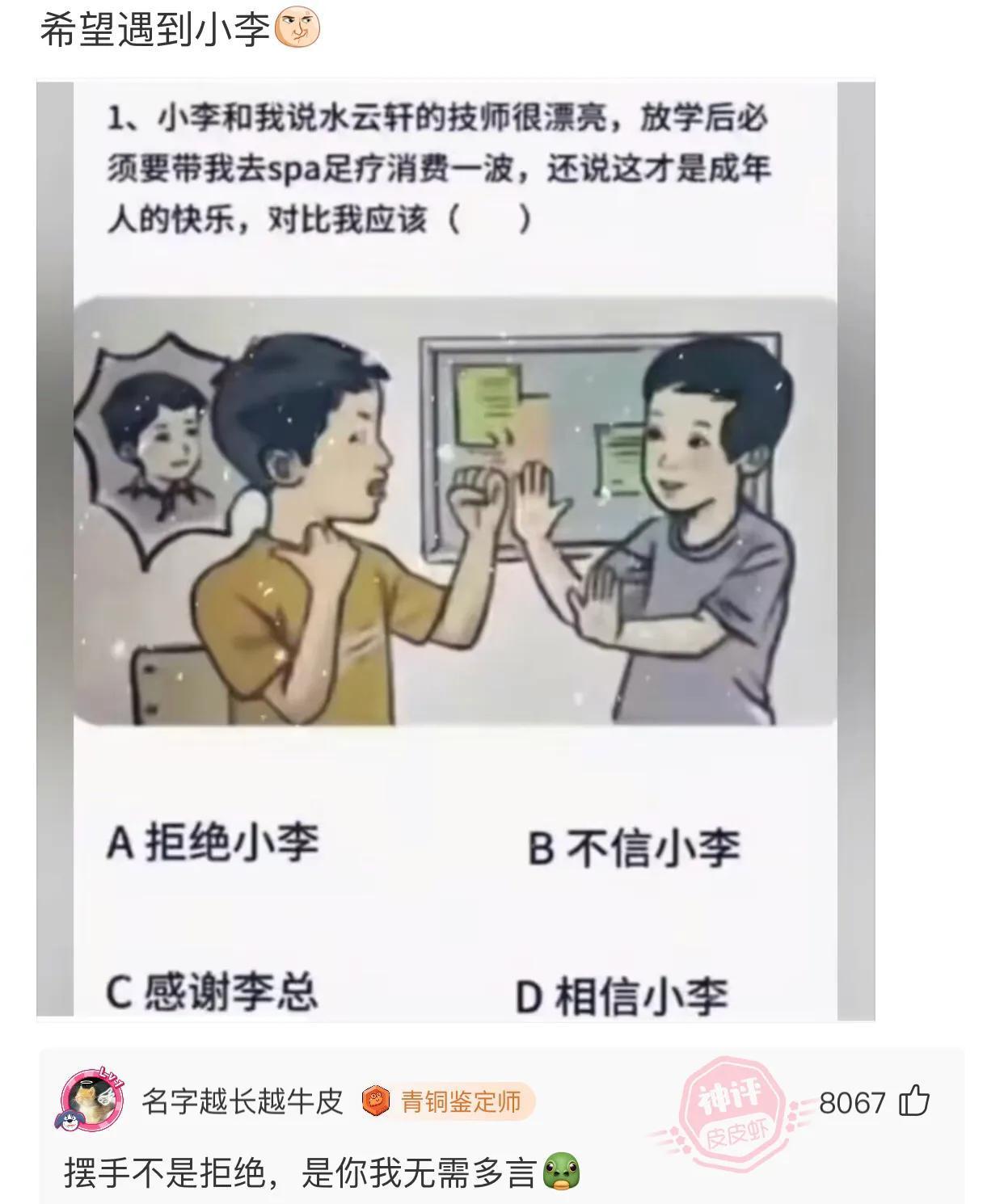This screenshot has height=1204, width=1004.
Task: Like the comment by 名字越长越牛皮
Action: click(x=914, y=1101)
